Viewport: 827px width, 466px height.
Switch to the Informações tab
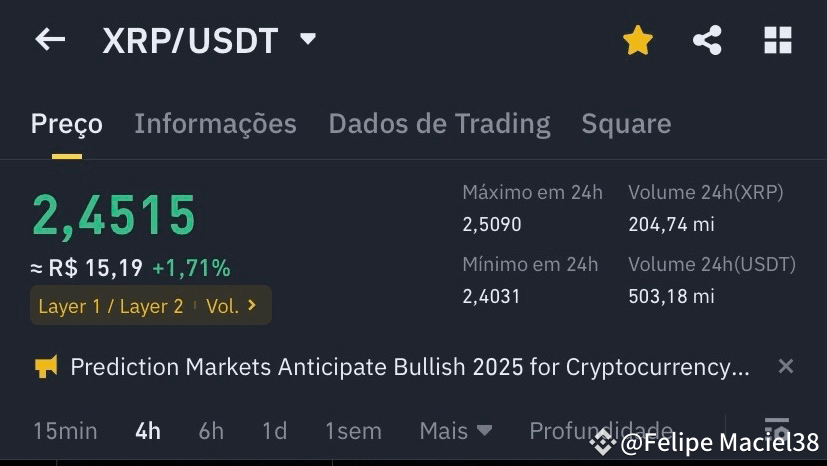[215, 124]
